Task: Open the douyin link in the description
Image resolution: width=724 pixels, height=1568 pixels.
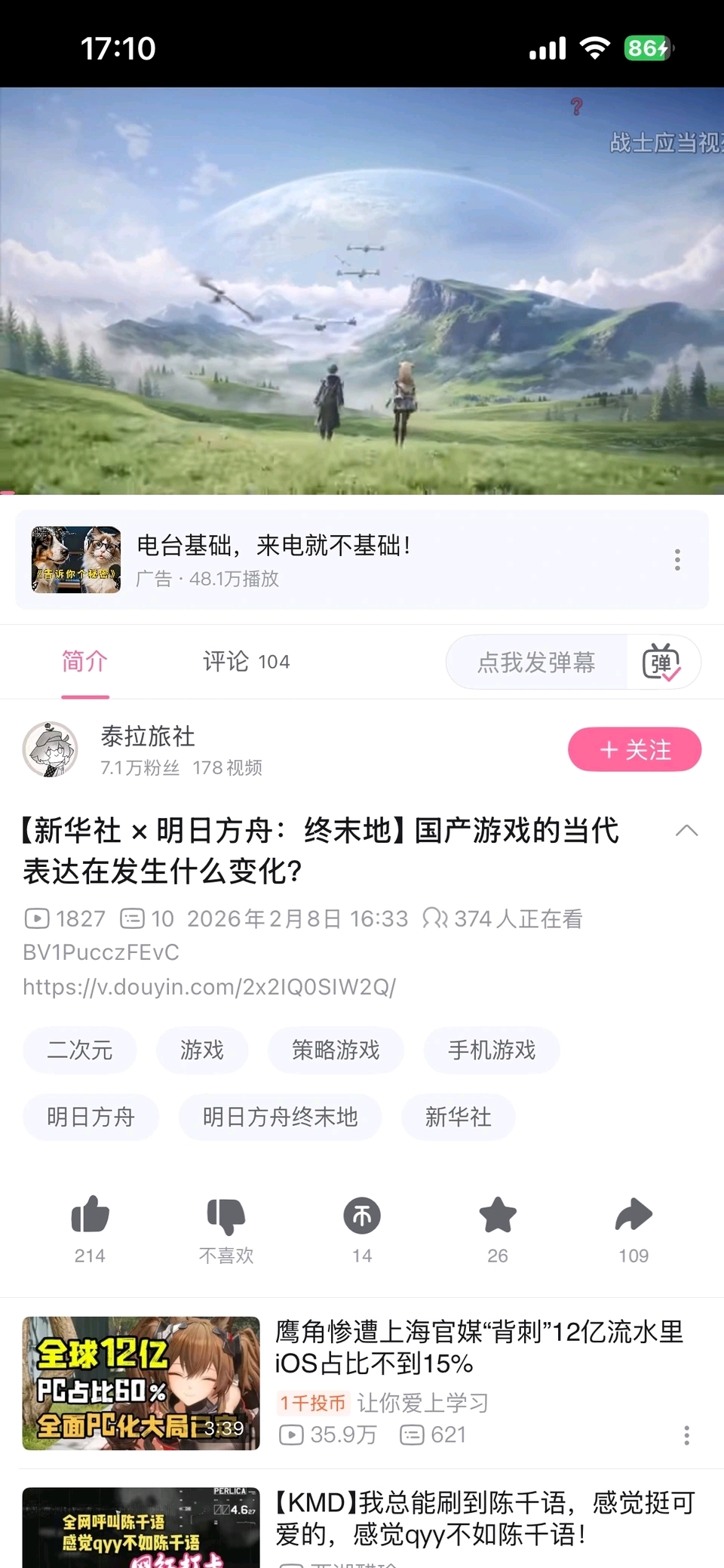Action: click(209, 987)
